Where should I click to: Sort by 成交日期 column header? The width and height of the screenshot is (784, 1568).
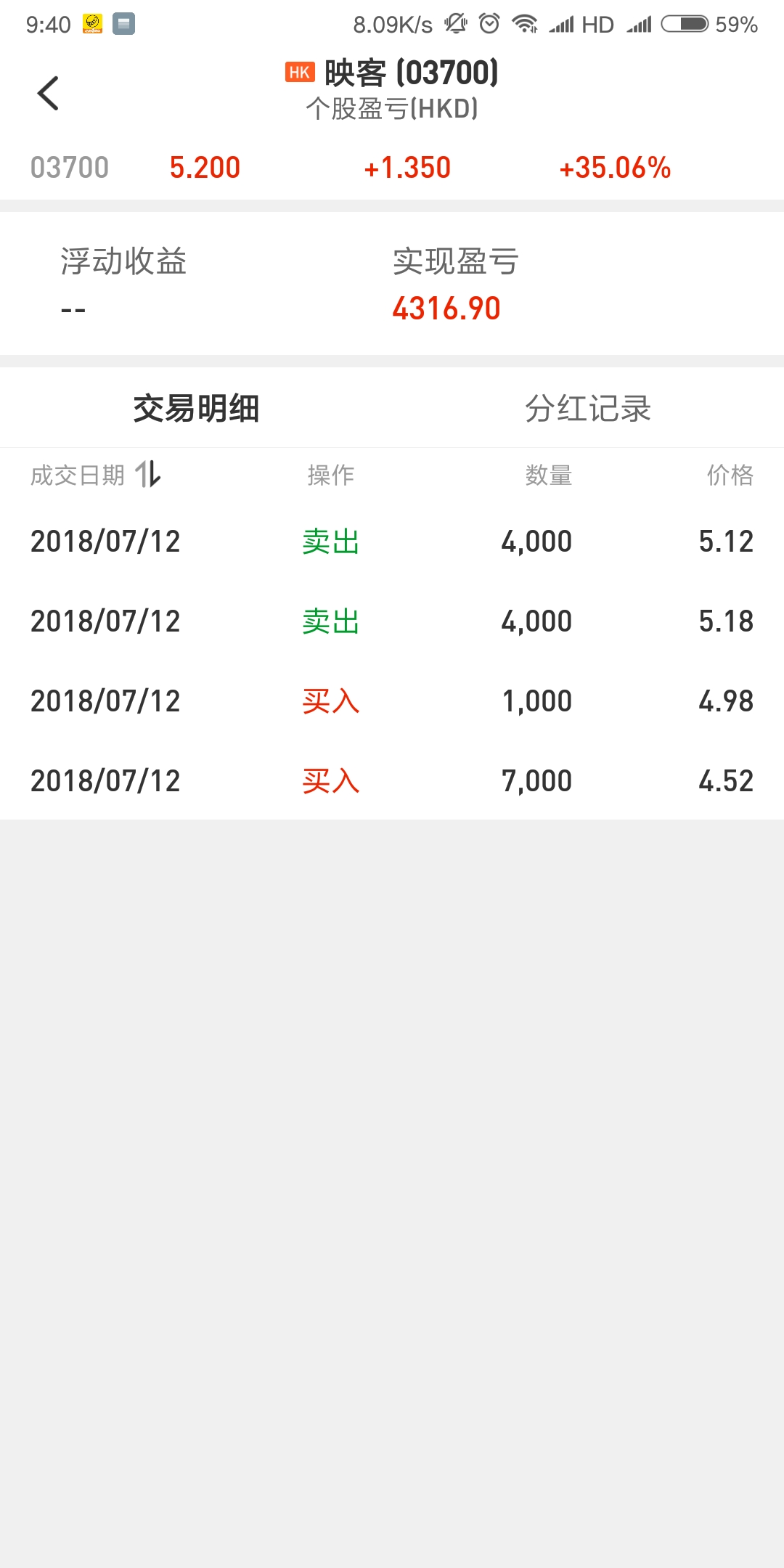pos(96,475)
